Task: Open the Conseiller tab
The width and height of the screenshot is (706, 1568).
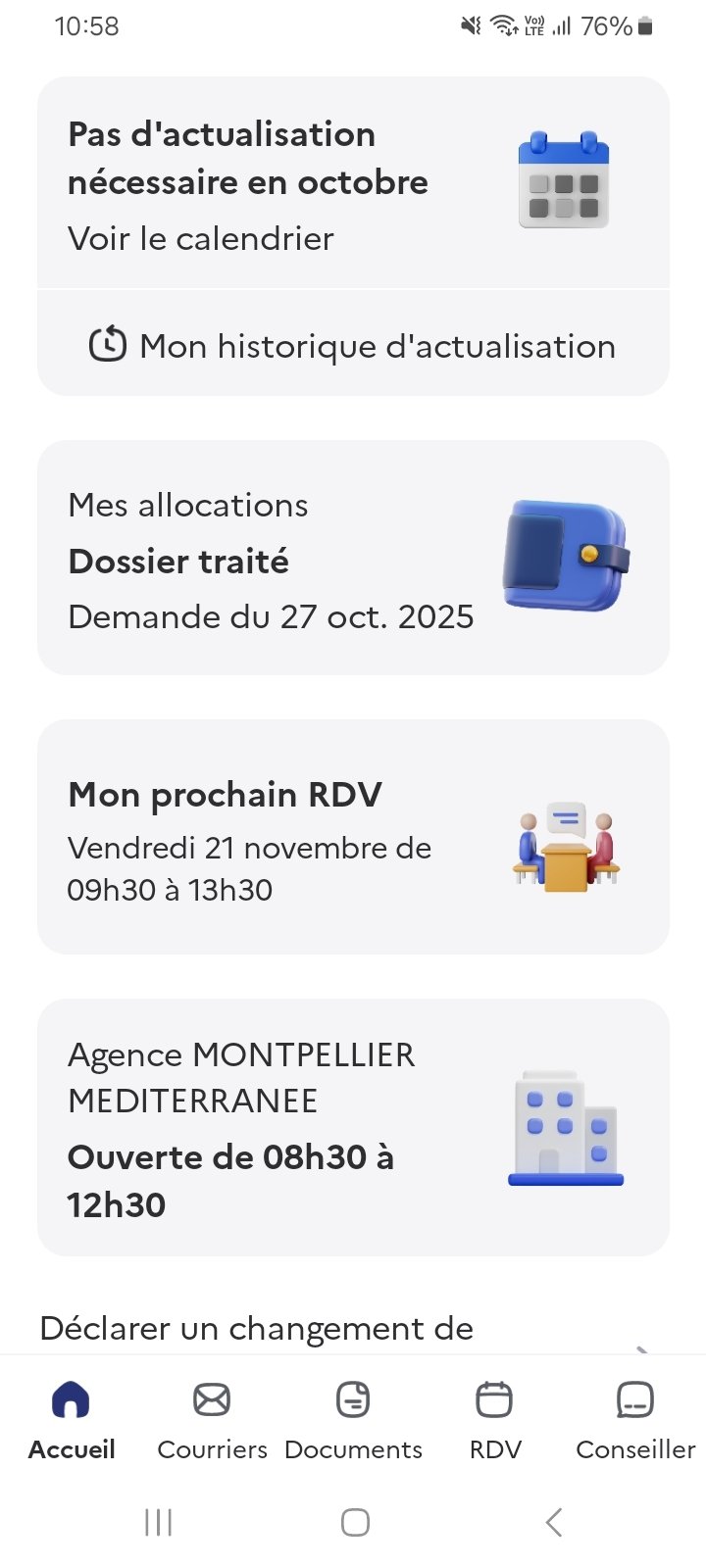Action: tap(635, 1419)
